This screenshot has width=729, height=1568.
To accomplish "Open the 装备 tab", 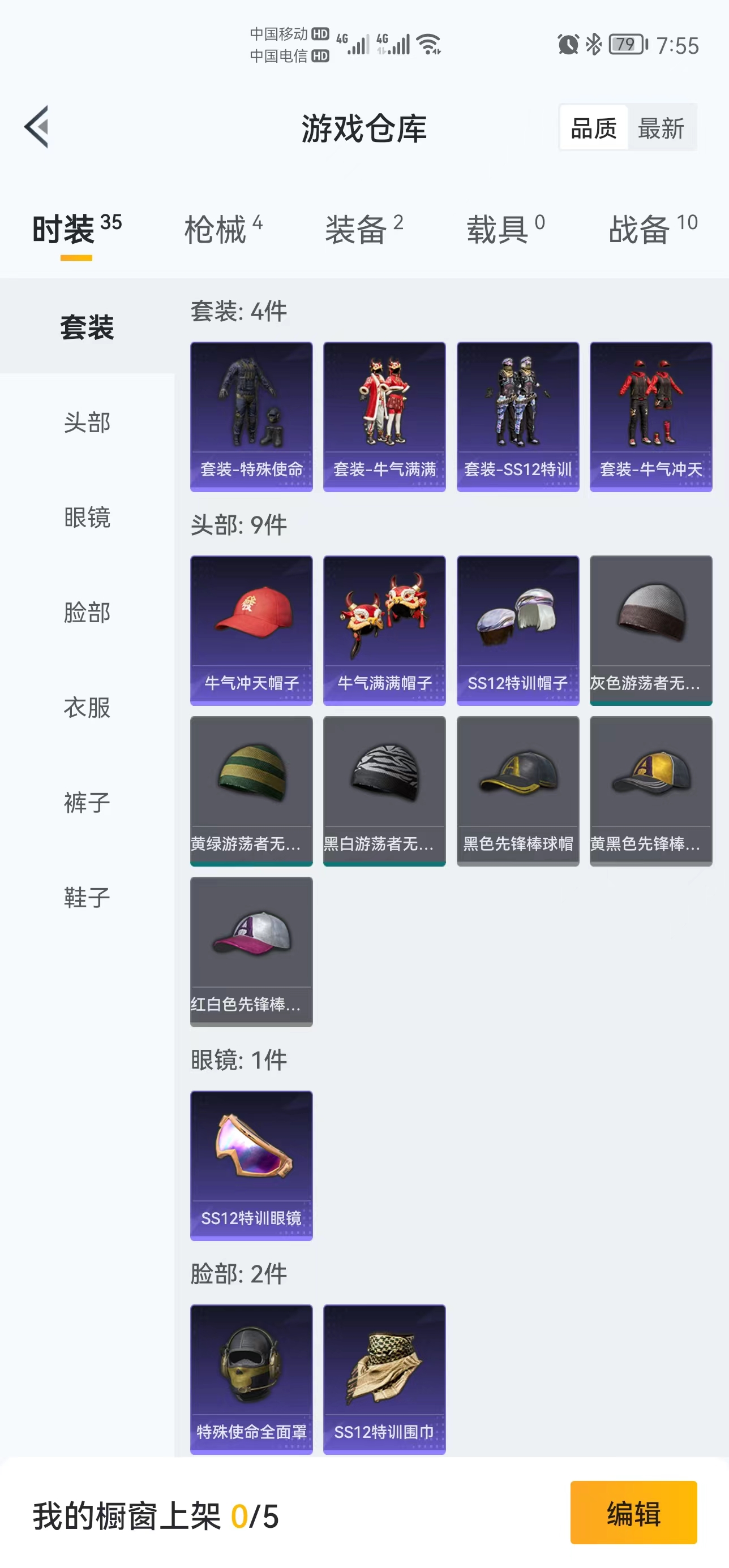I will pyautogui.click(x=364, y=230).
